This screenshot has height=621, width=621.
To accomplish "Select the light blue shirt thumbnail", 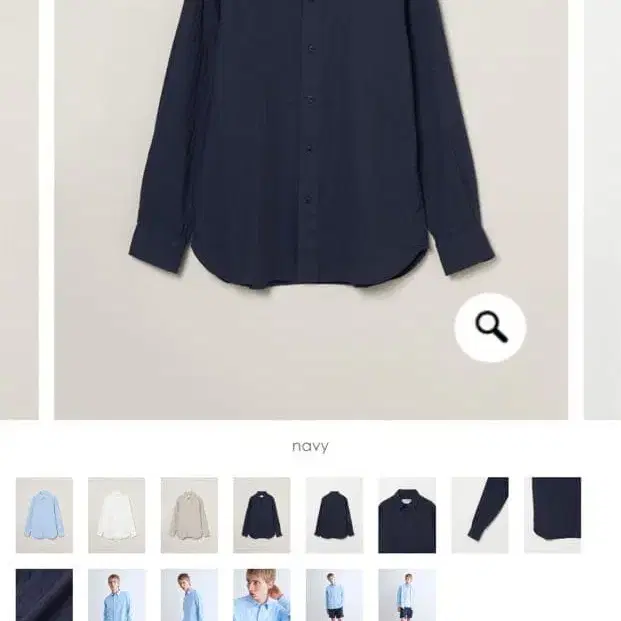I will (44, 515).
